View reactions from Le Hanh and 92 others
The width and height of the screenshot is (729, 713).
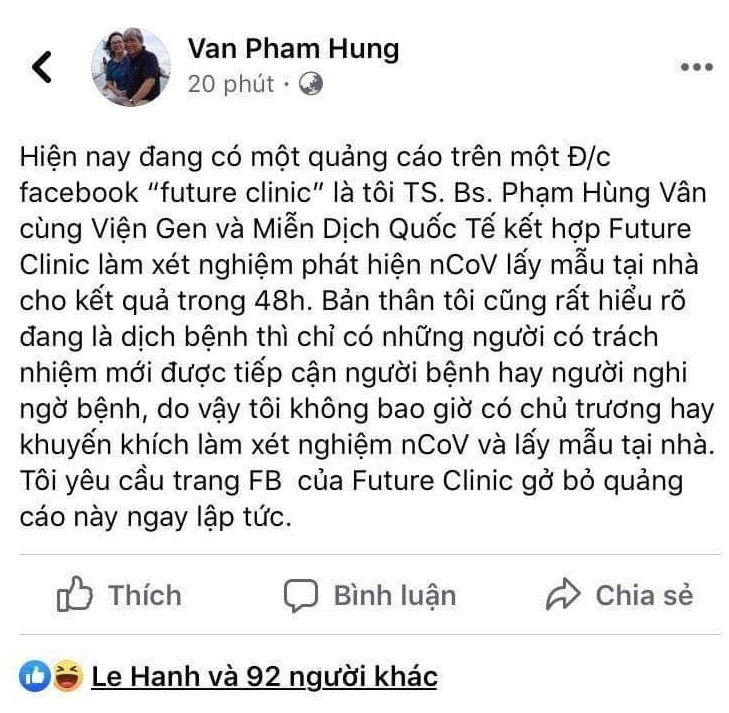(263, 677)
